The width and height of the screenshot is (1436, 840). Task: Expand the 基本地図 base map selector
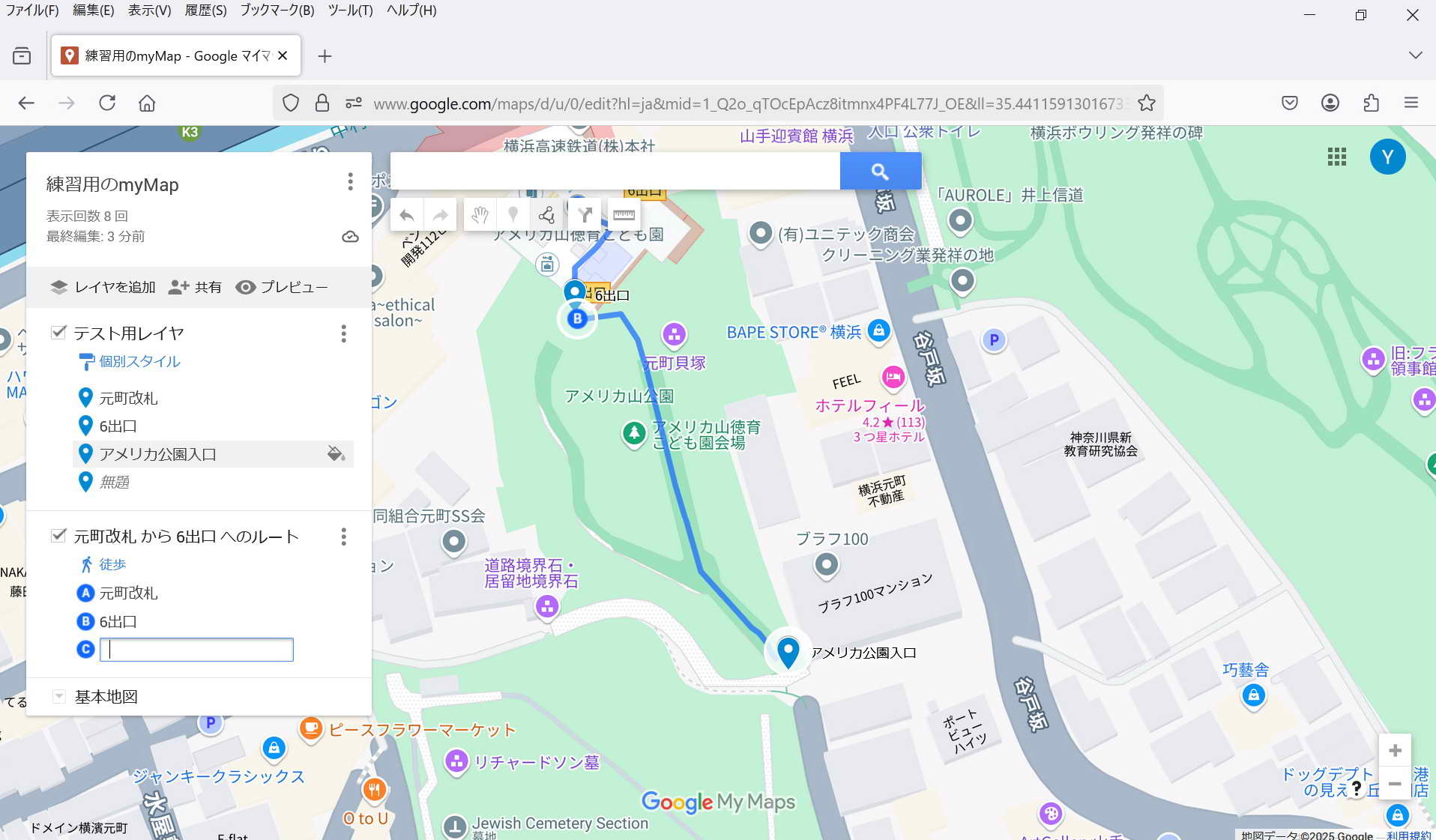click(x=59, y=696)
